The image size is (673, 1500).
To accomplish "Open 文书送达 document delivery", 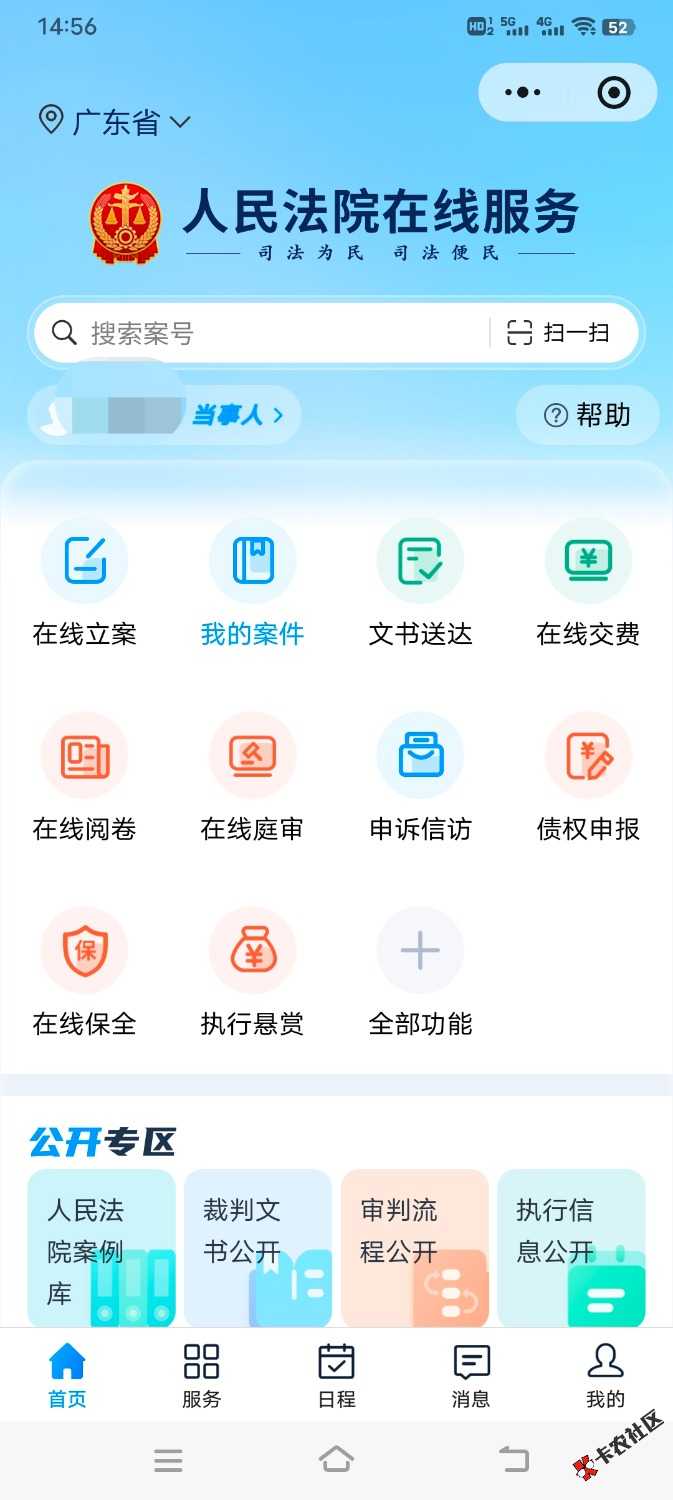I will (420, 584).
